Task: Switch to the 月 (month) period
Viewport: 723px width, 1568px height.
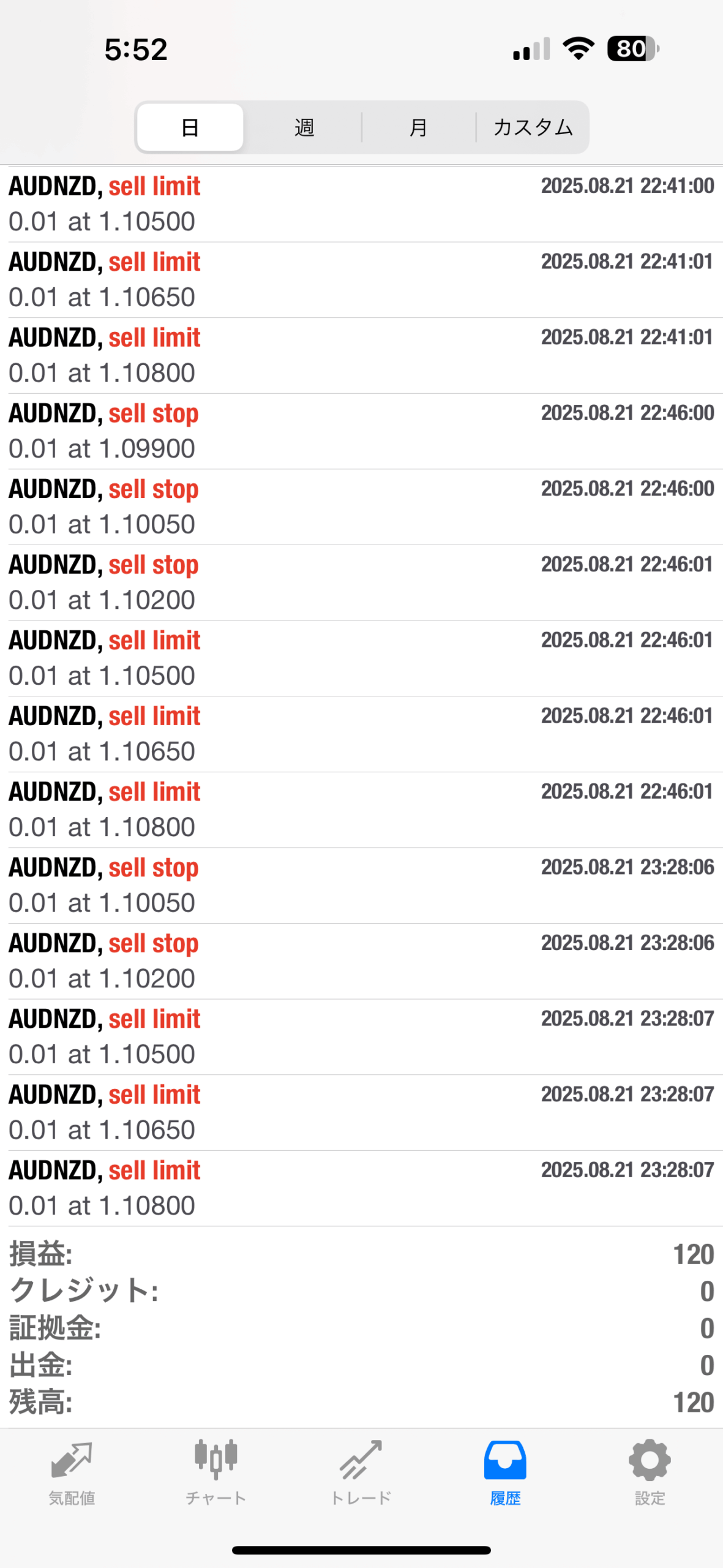Action: [418, 127]
